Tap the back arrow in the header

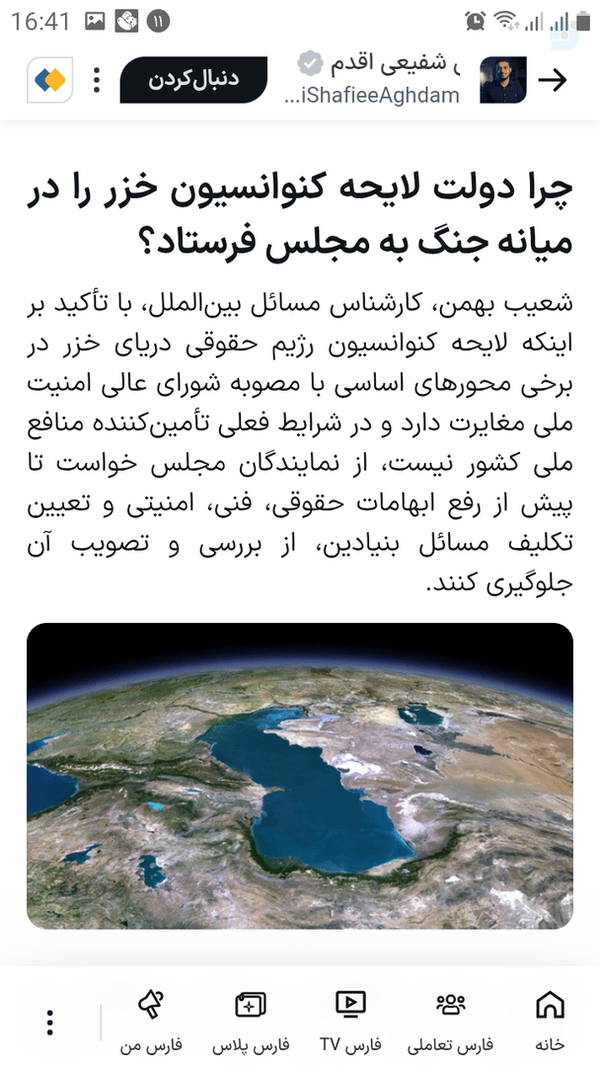552,80
